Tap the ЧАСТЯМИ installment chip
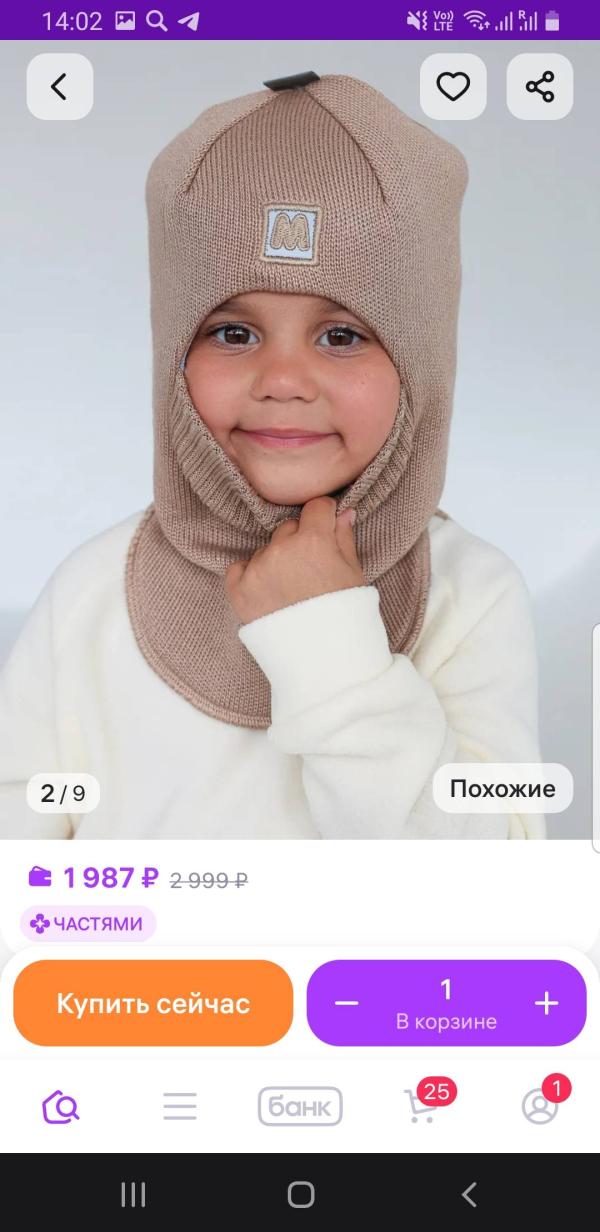Viewport: 600px width, 1232px height. click(88, 923)
